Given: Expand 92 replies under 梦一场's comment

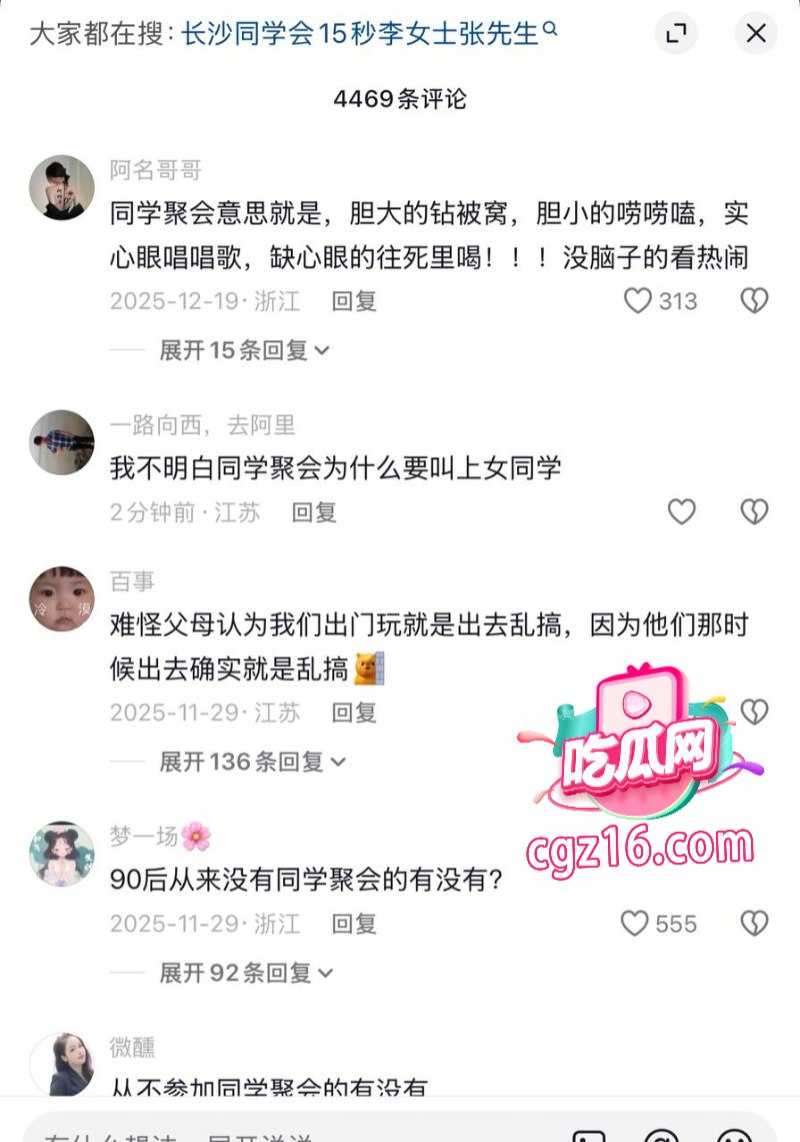Looking at the screenshot, I should click(x=246, y=973).
